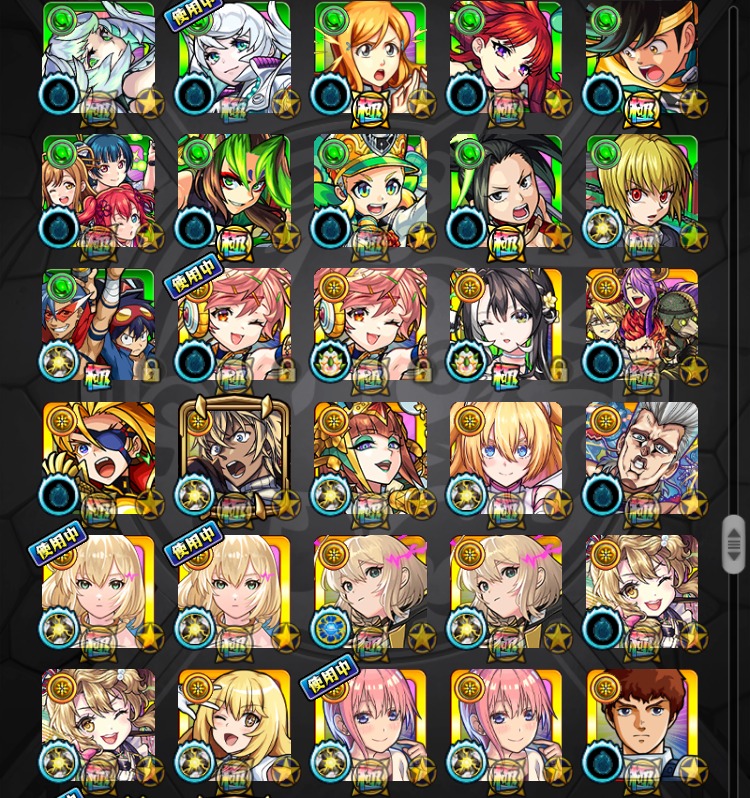Select the green-haired character with face markings

coord(234,191)
